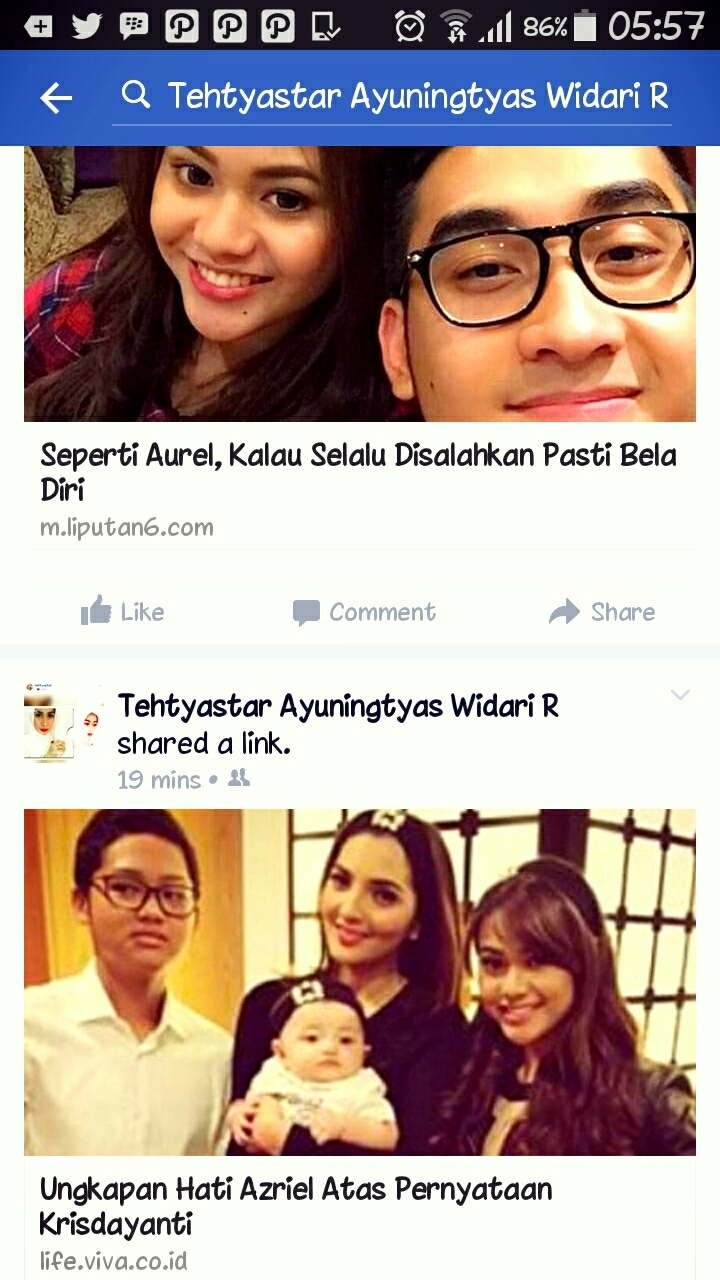Like the Seperti Aurel link post
720x1280 pixels.
[x=122, y=612]
